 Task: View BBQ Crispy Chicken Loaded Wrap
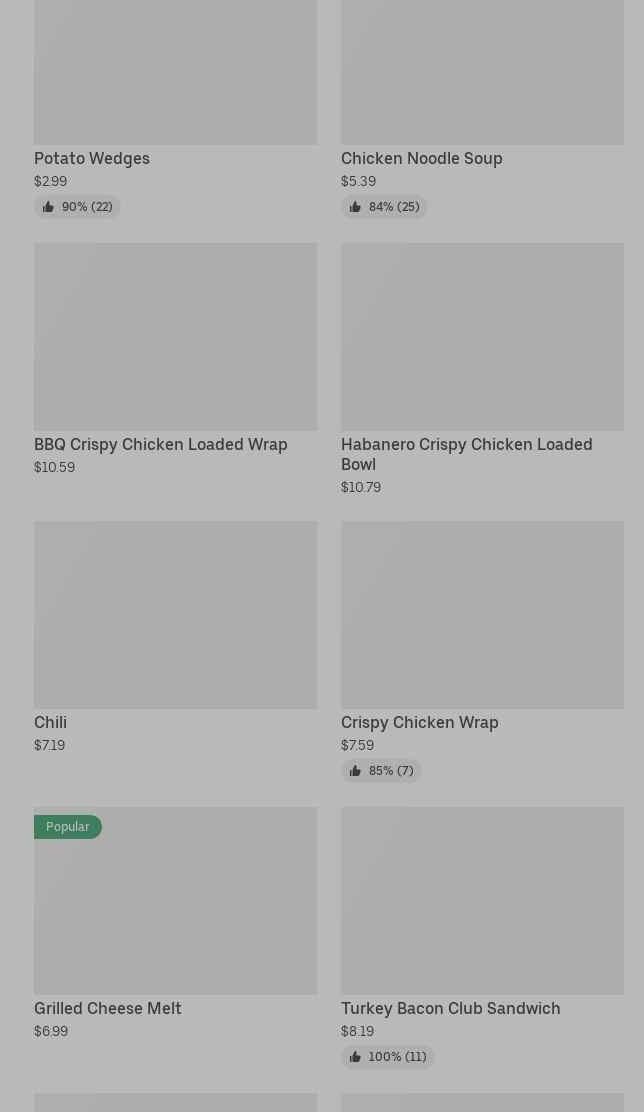175,359
